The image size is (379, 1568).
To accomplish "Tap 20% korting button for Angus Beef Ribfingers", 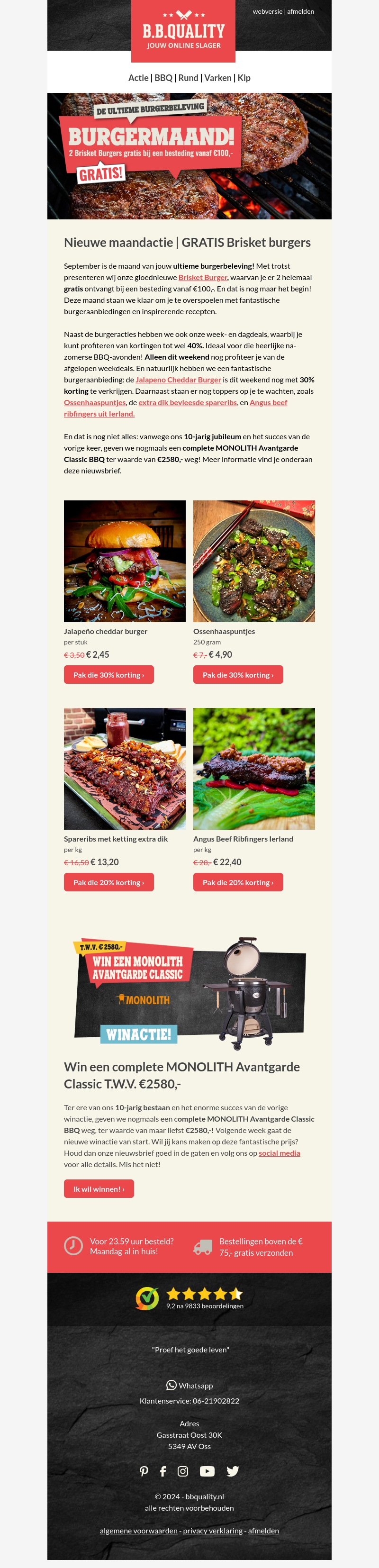I will (x=238, y=882).
